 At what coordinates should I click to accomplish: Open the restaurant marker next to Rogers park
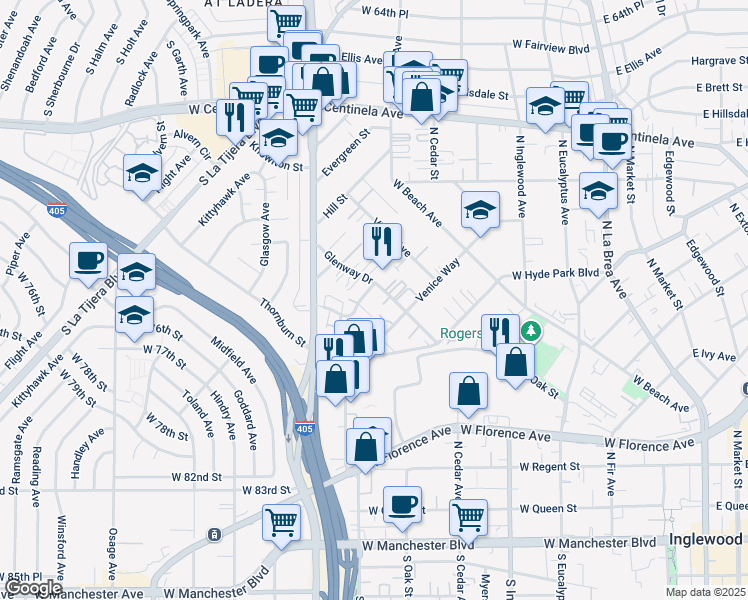tap(500, 330)
